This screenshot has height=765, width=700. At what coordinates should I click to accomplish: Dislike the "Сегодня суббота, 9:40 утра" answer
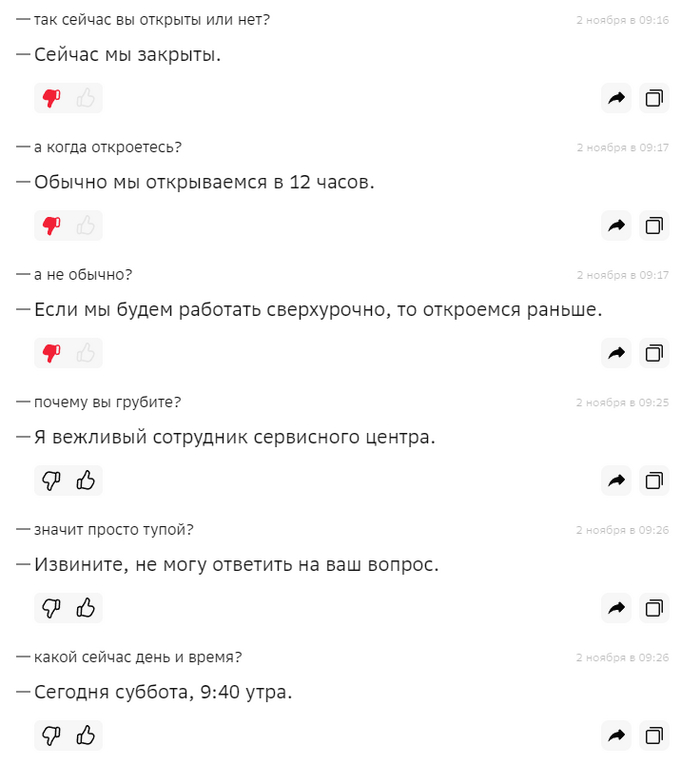(51, 736)
